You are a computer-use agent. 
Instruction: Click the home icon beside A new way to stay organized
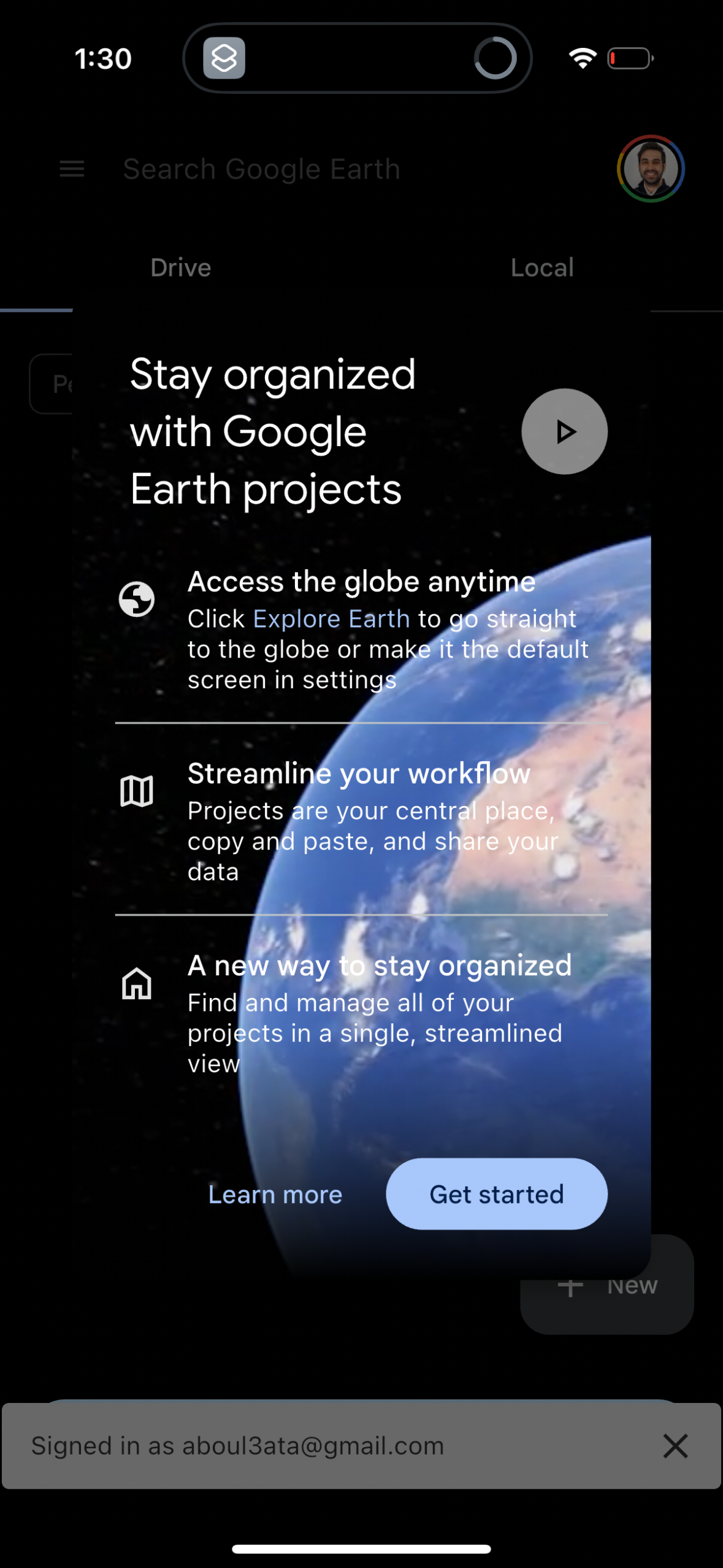[136, 983]
